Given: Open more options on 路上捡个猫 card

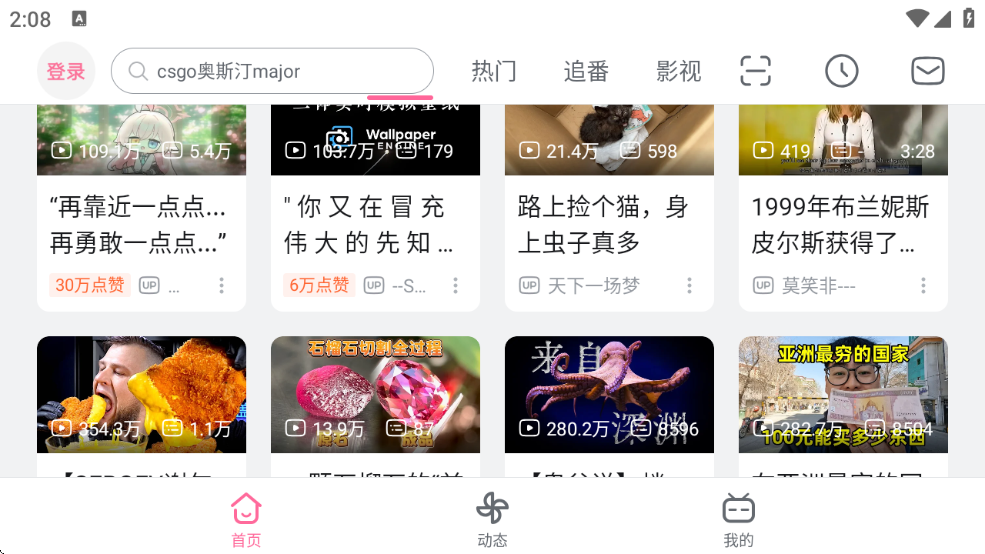Looking at the screenshot, I should 689,286.
